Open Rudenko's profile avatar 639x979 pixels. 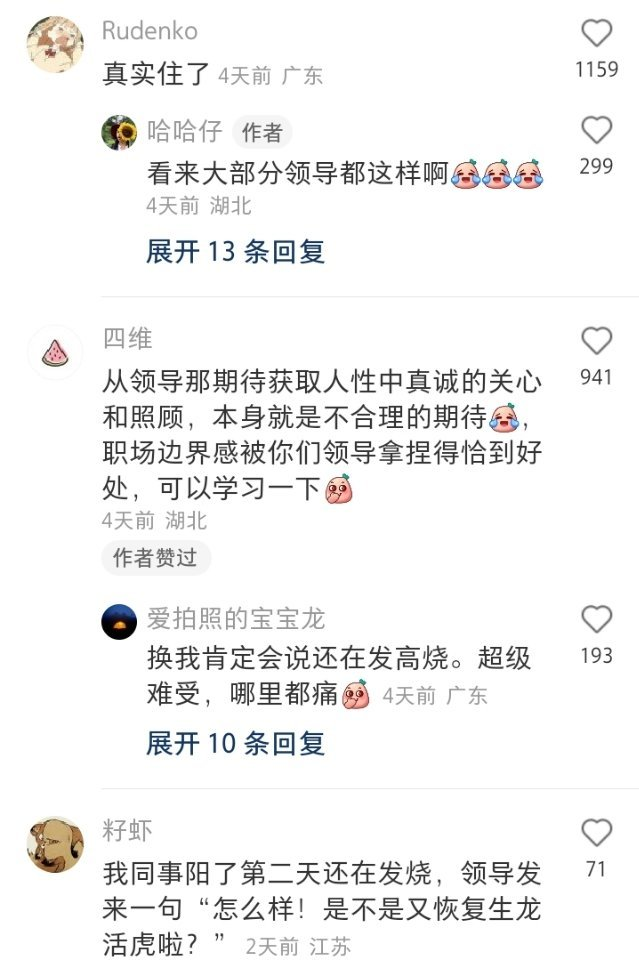tap(54, 44)
